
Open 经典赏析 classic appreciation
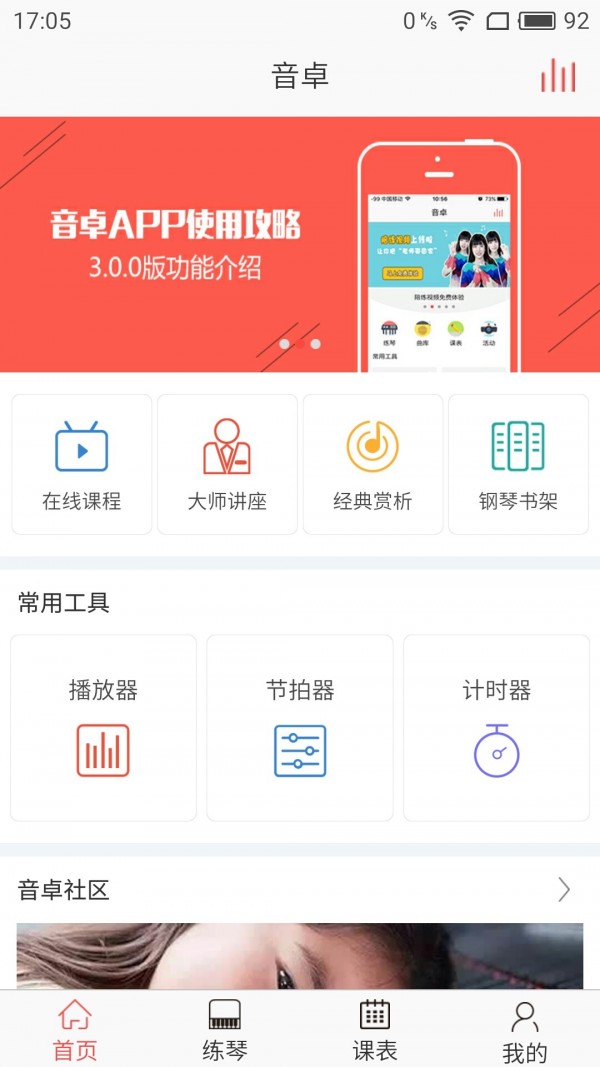pyautogui.click(x=372, y=464)
